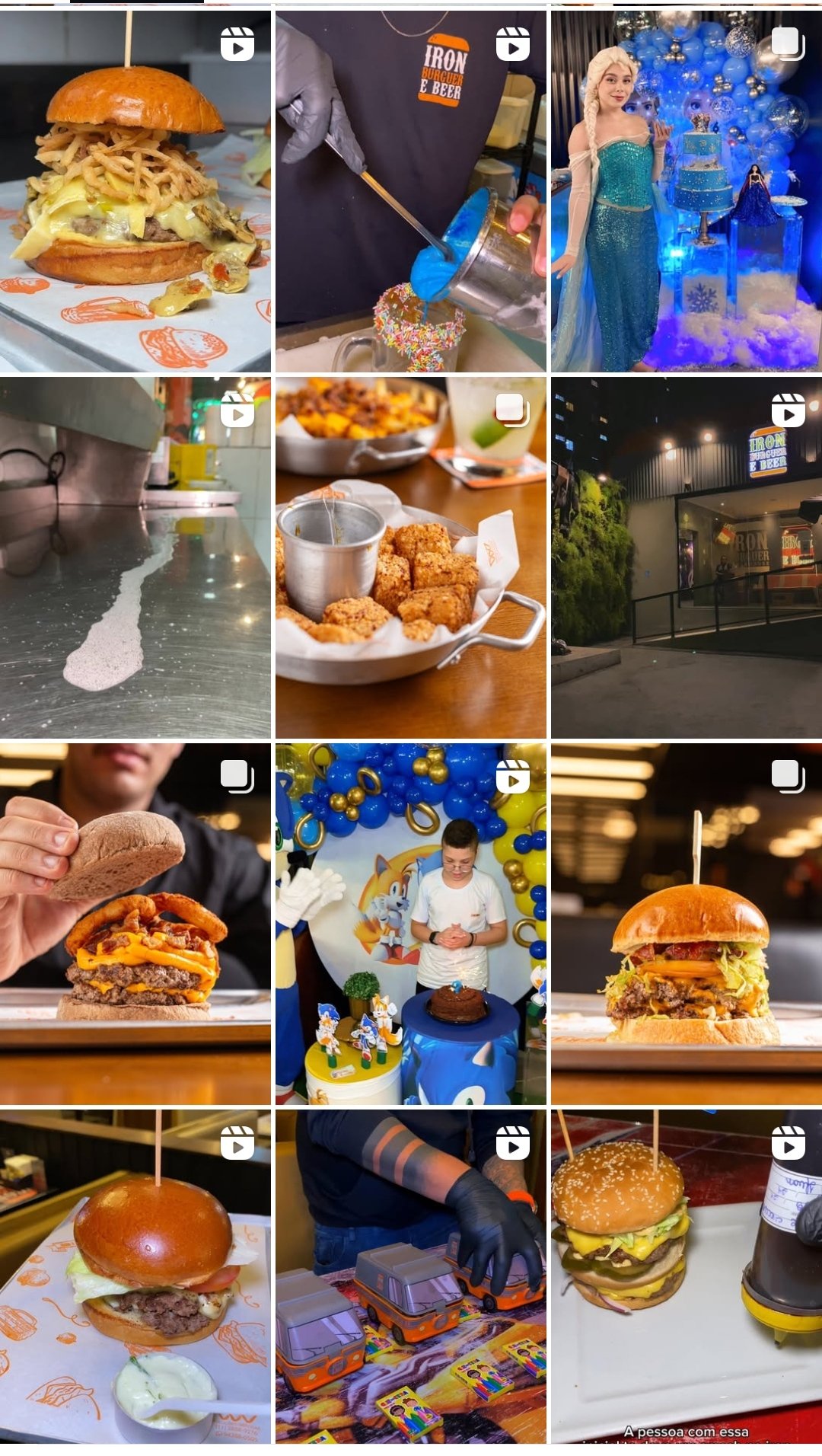Open the fried cheese cubes carousel post
Viewport: 822px width, 1456px height.
pyautogui.click(x=410, y=557)
